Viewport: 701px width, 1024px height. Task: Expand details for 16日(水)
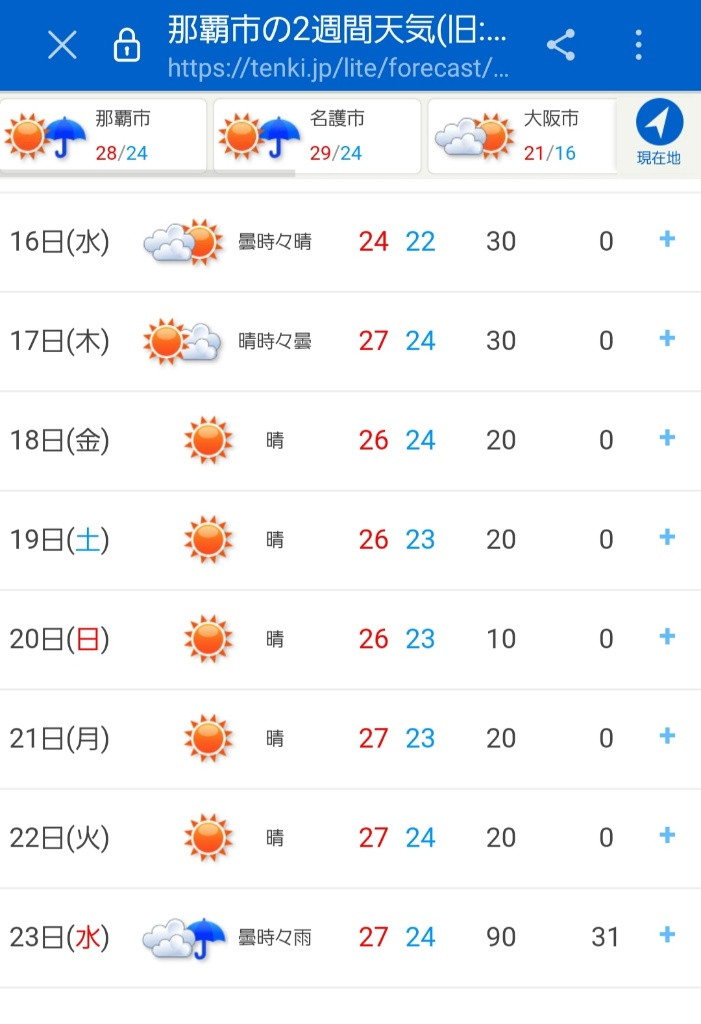pyautogui.click(x=667, y=239)
